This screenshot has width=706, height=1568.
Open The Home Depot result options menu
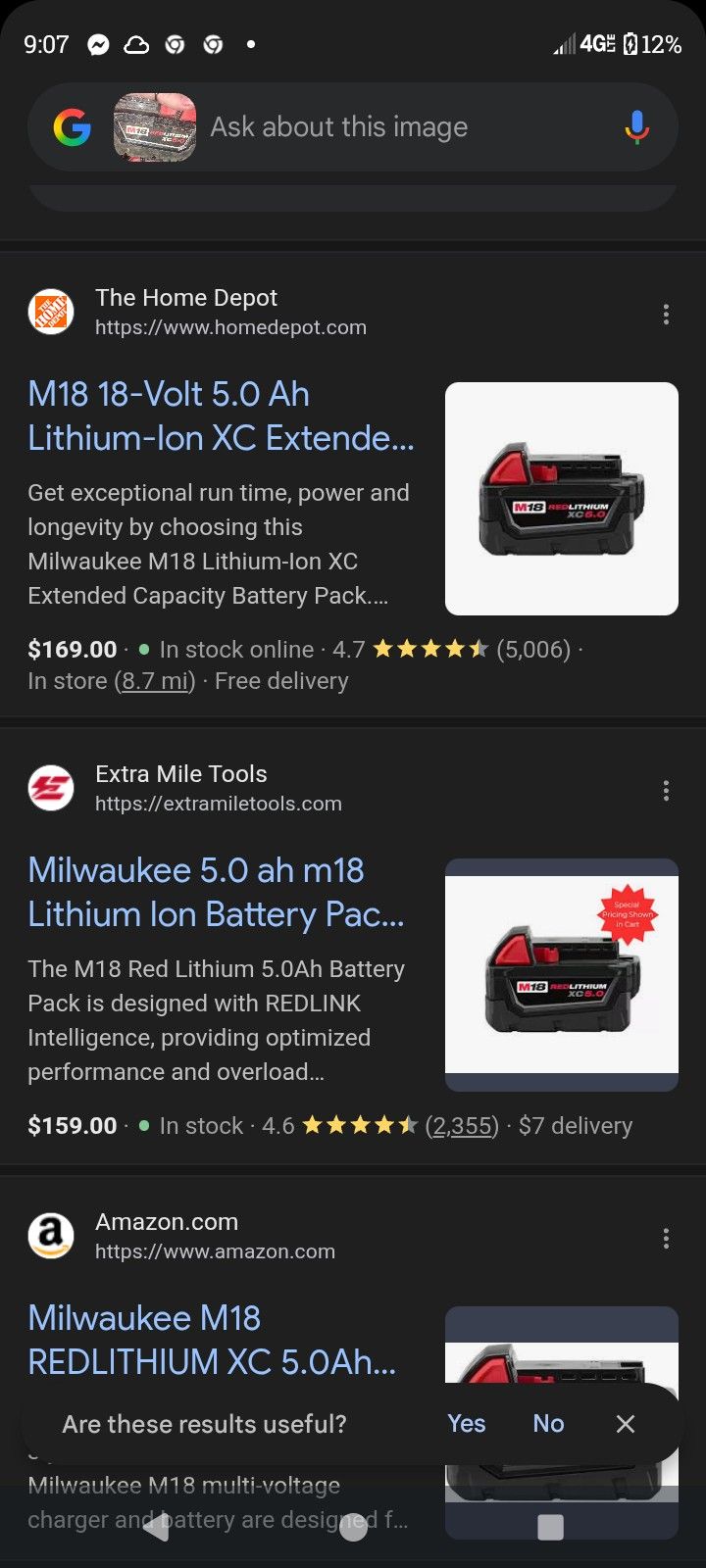[666, 314]
